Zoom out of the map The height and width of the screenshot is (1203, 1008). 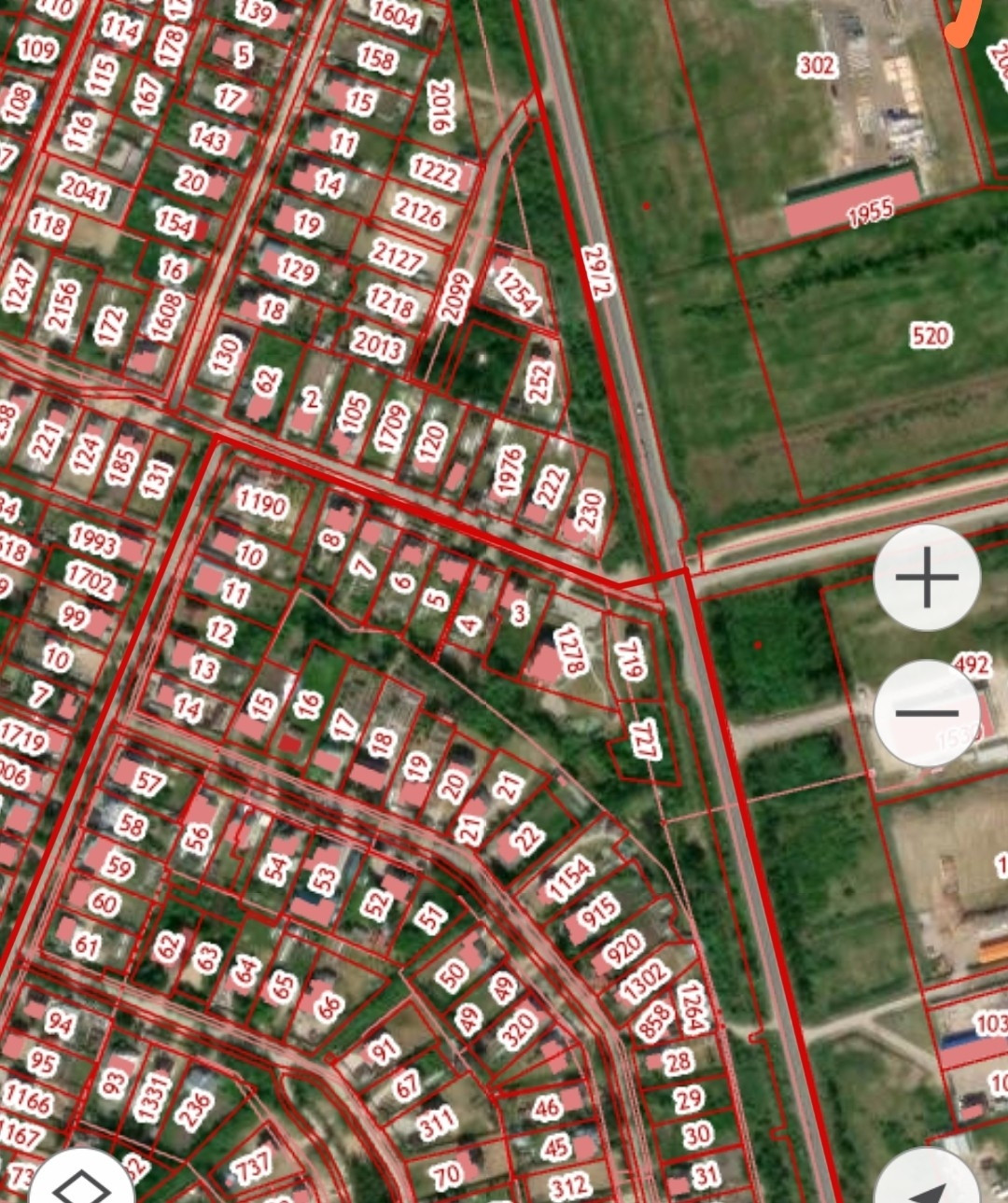tap(926, 713)
